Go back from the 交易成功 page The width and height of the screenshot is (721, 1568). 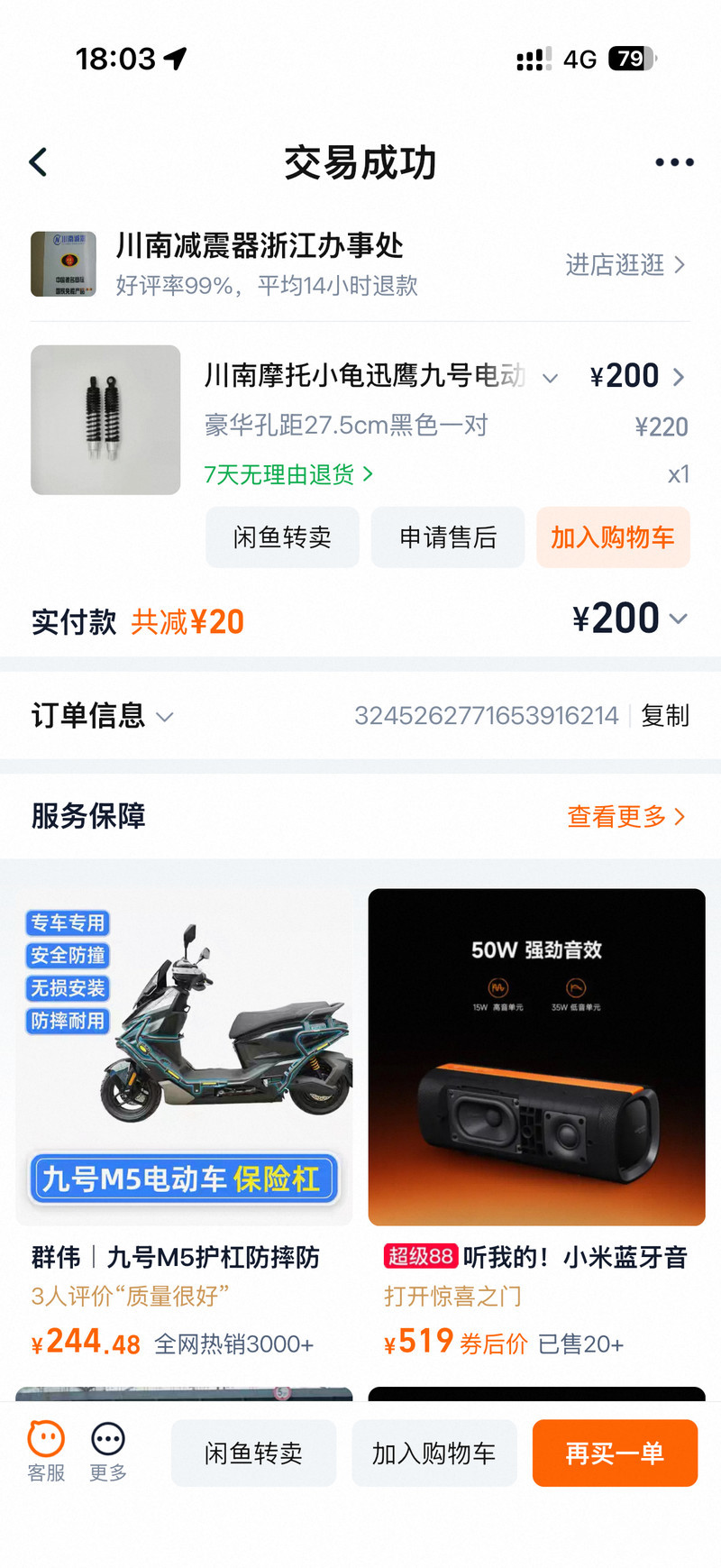tap(39, 162)
